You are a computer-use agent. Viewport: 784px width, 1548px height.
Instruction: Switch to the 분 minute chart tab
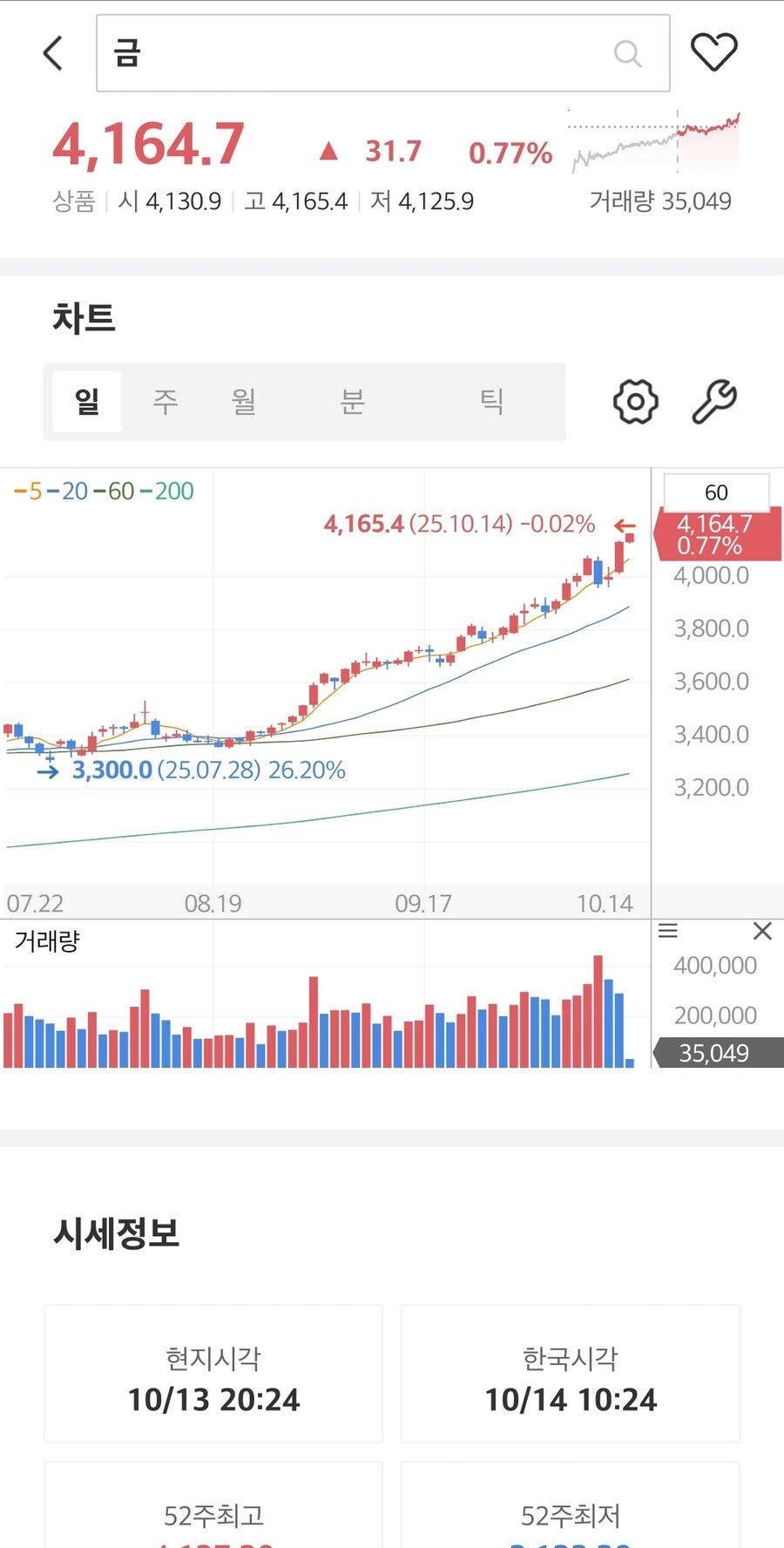[x=352, y=402]
